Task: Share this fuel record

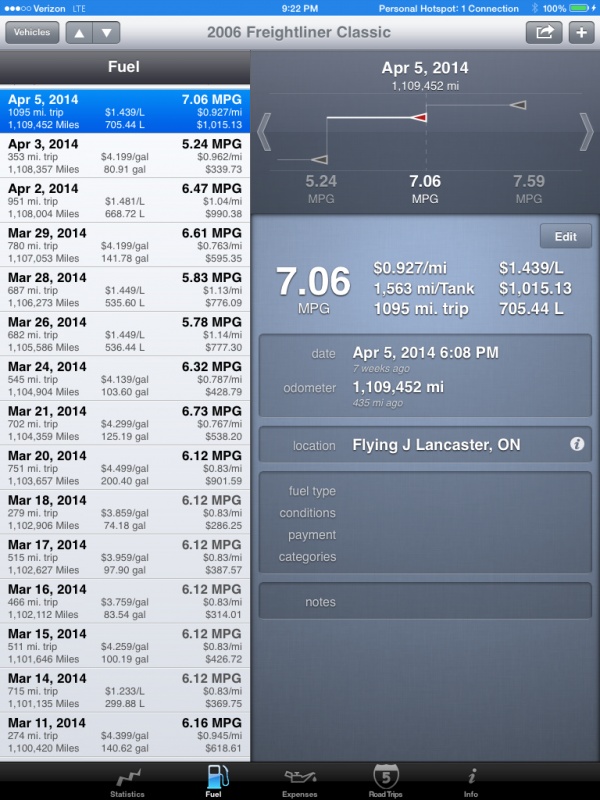Action: [544, 32]
